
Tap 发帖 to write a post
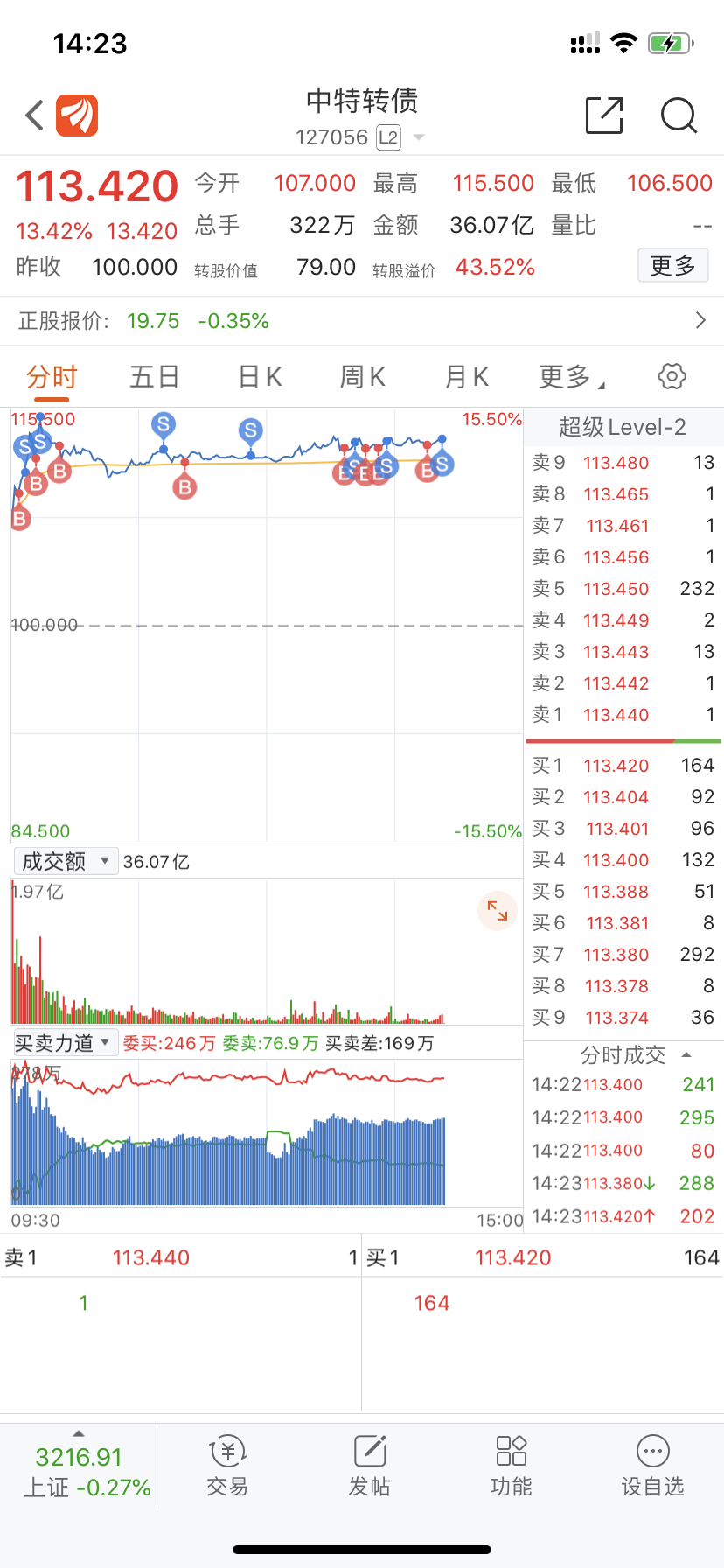370,1465
